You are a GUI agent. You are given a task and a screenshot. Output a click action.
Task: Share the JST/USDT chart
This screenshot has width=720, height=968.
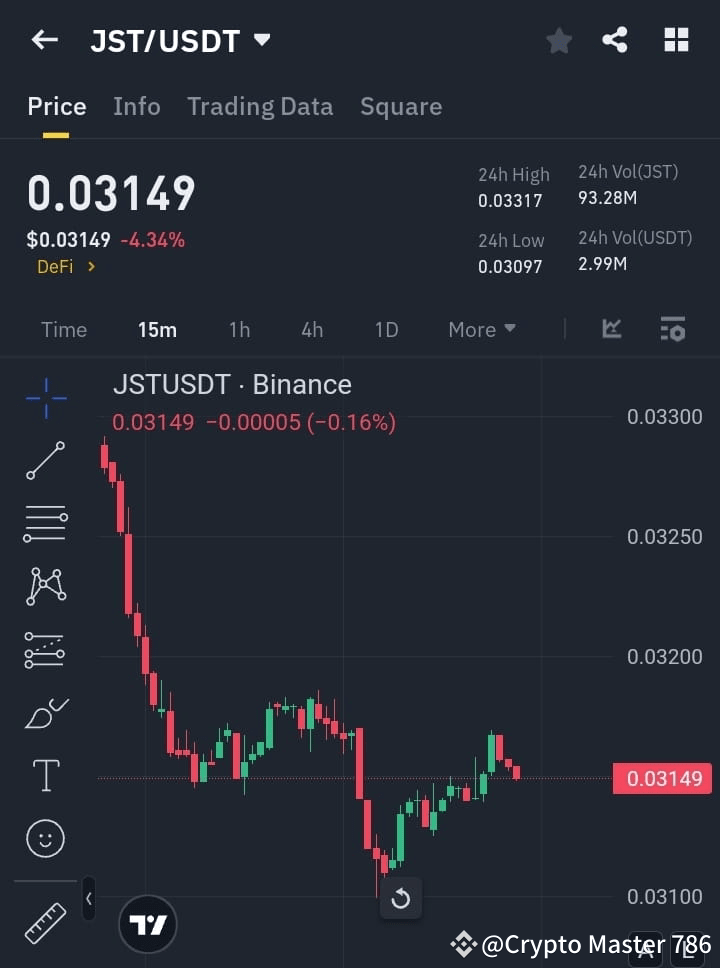click(616, 40)
